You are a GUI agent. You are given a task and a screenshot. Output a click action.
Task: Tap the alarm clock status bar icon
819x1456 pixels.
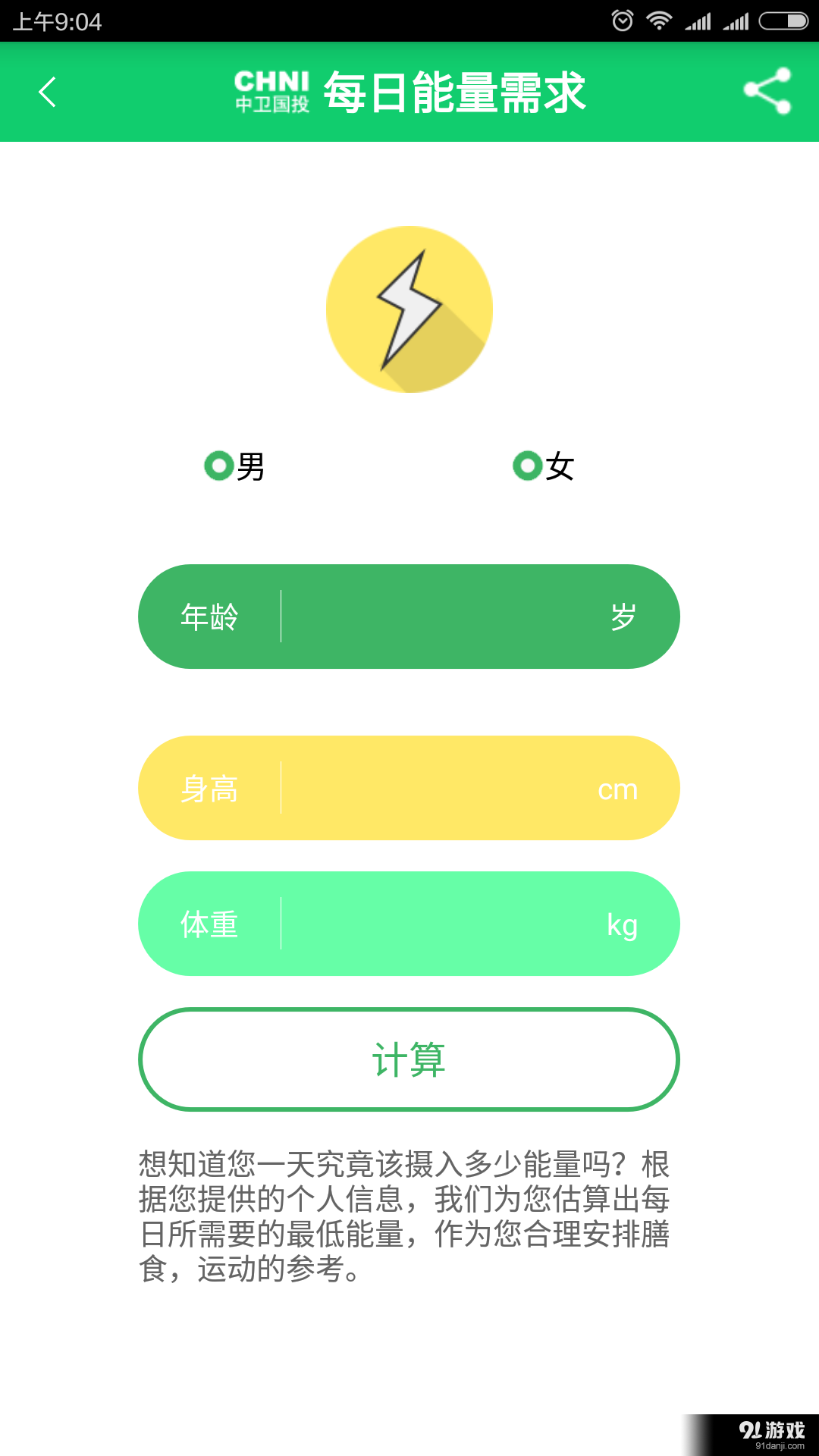tap(622, 21)
